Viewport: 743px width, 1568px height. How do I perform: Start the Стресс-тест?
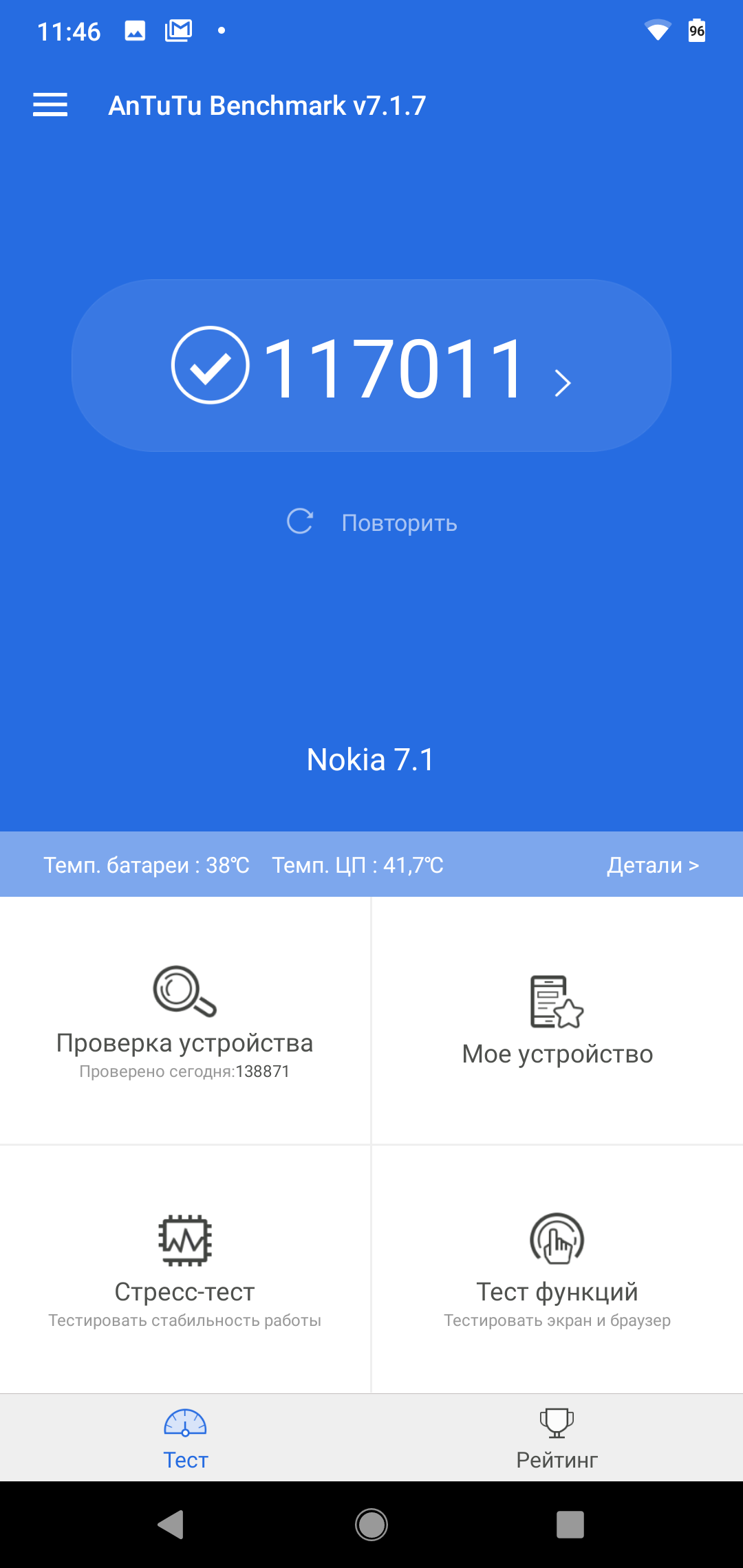click(x=185, y=1269)
